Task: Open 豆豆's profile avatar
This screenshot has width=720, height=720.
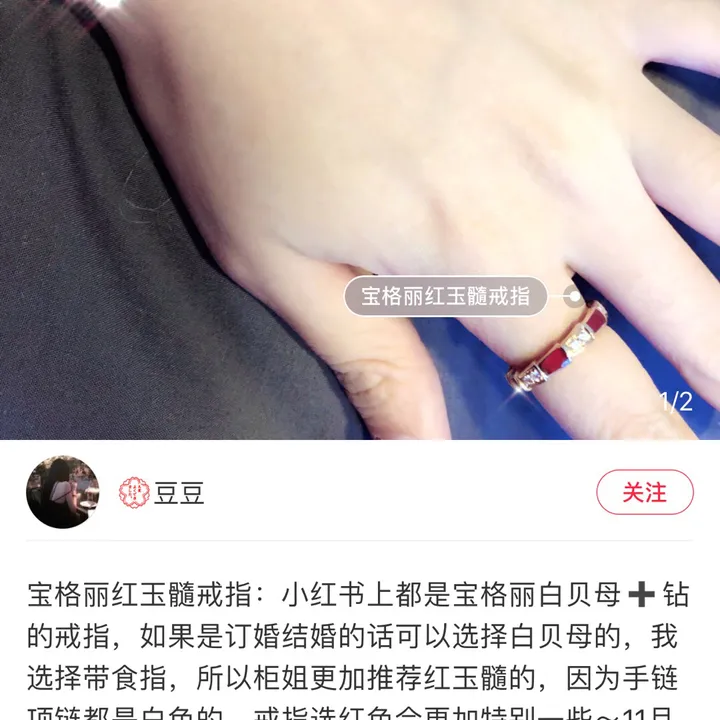Action: click(x=63, y=492)
